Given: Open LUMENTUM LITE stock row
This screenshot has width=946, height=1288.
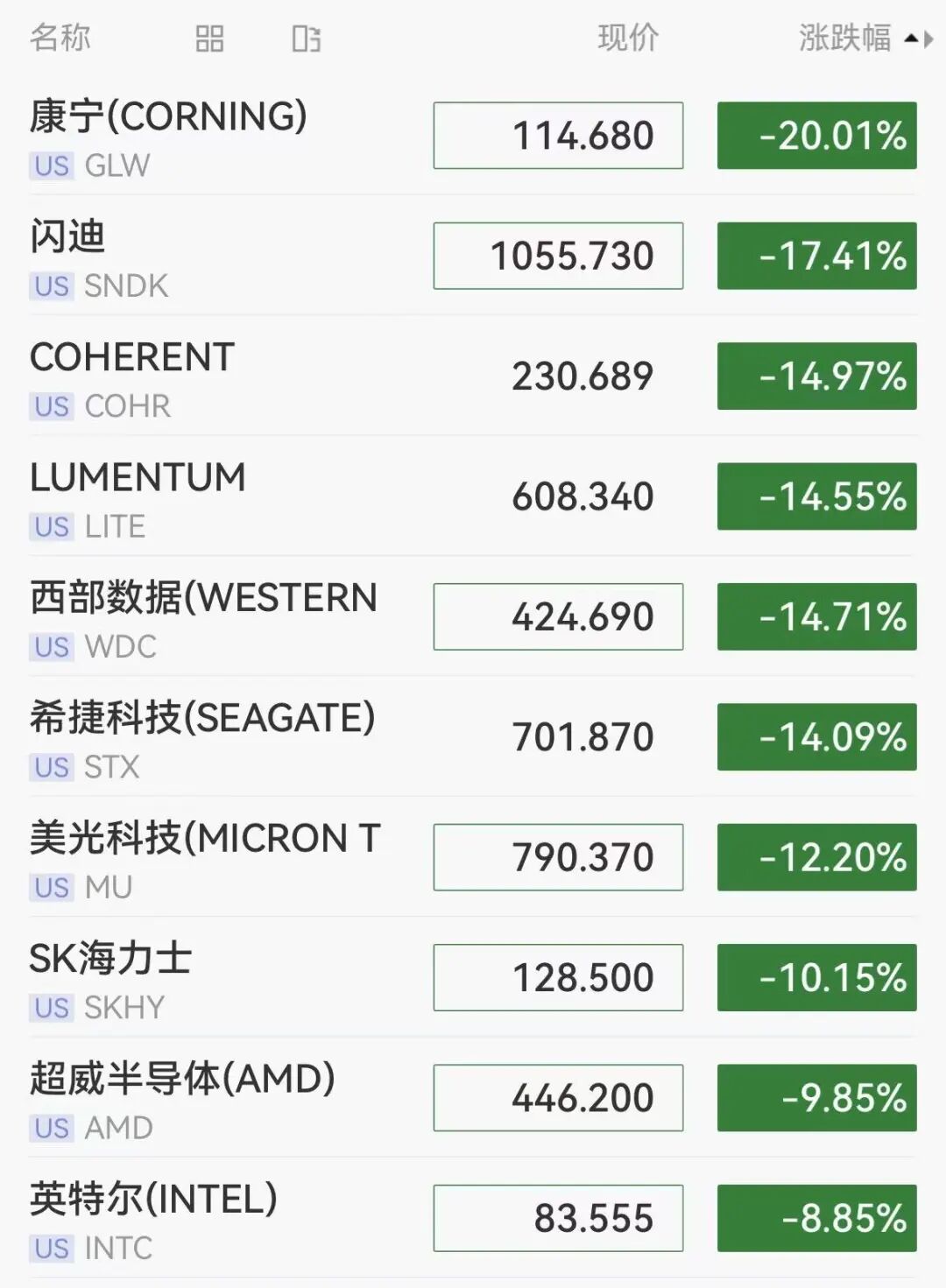Looking at the screenshot, I should click(x=473, y=496).
